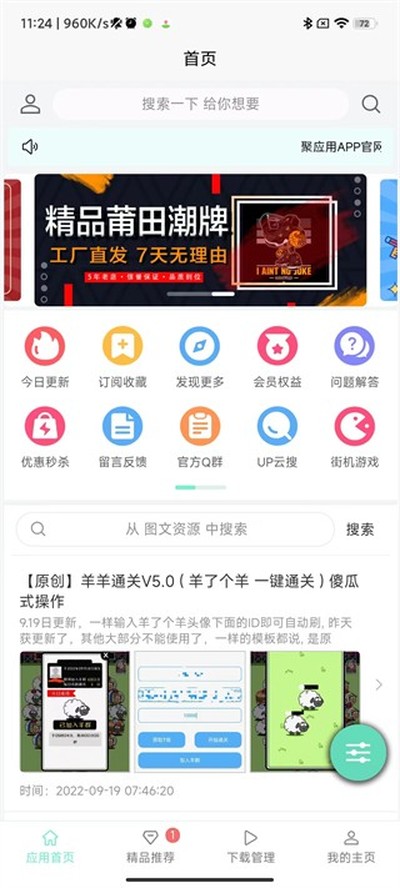Tap the 从 图文资源 中搜索 field
400x888 pixels.
pos(175,530)
